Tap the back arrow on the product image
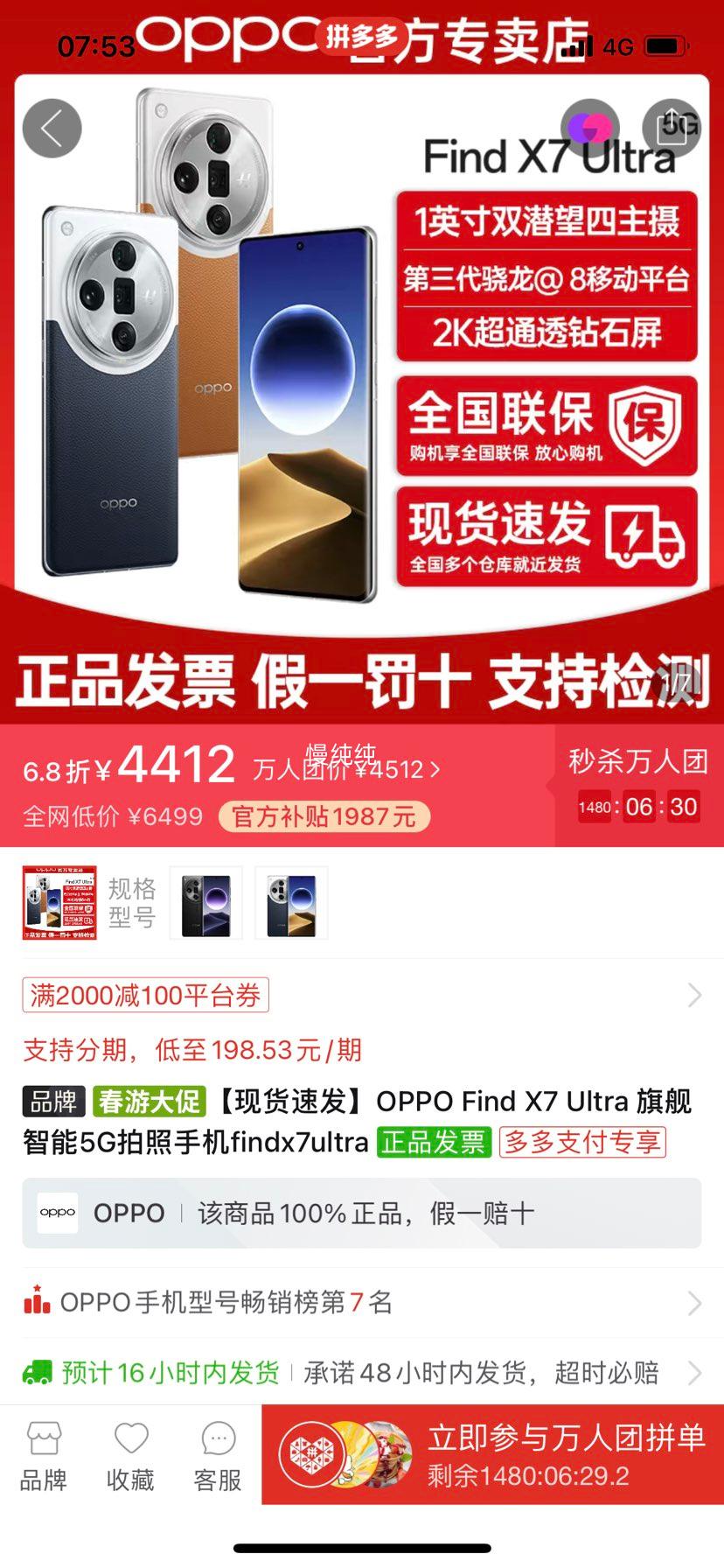The width and height of the screenshot is (724, 1568). click(52, 127)
